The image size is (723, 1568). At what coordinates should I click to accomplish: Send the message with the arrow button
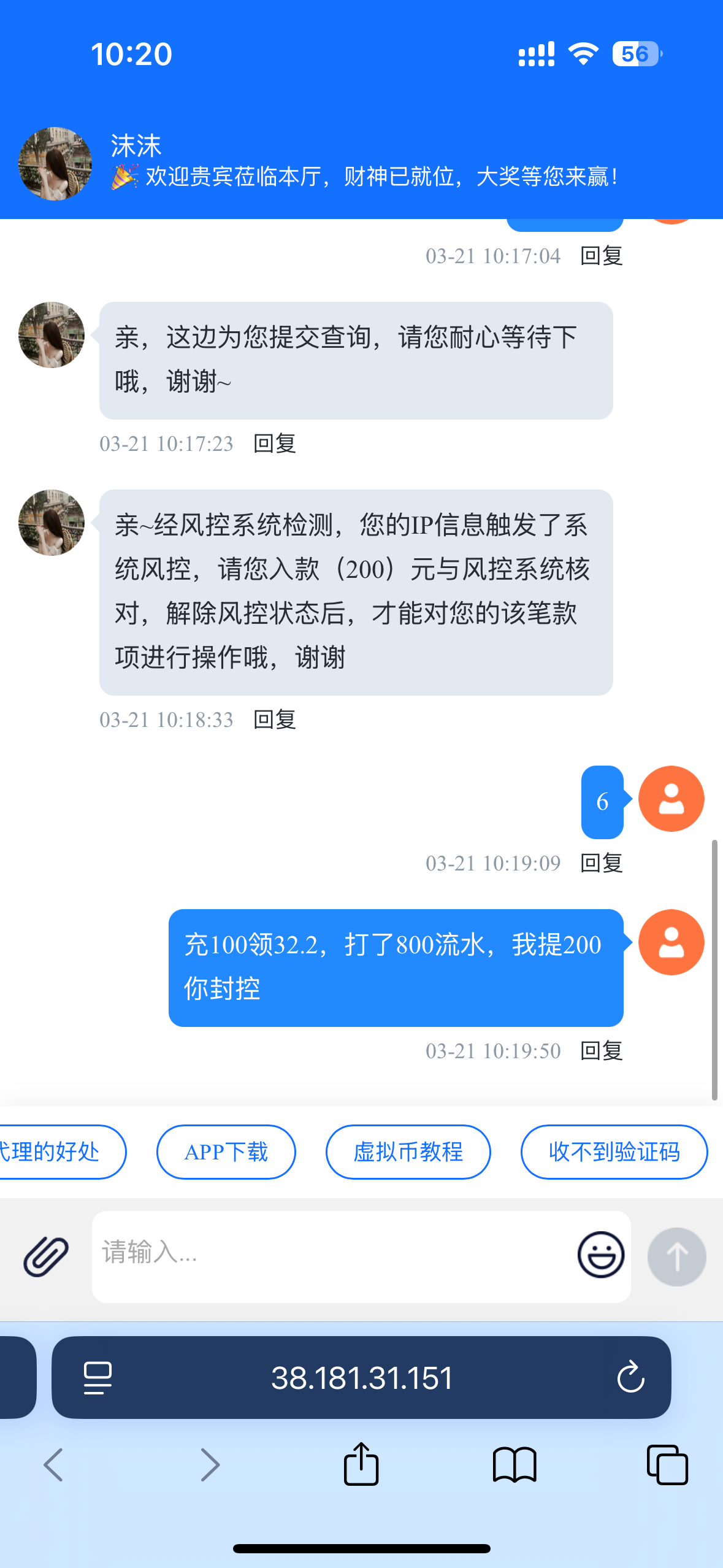click(x=676, y=1256)
